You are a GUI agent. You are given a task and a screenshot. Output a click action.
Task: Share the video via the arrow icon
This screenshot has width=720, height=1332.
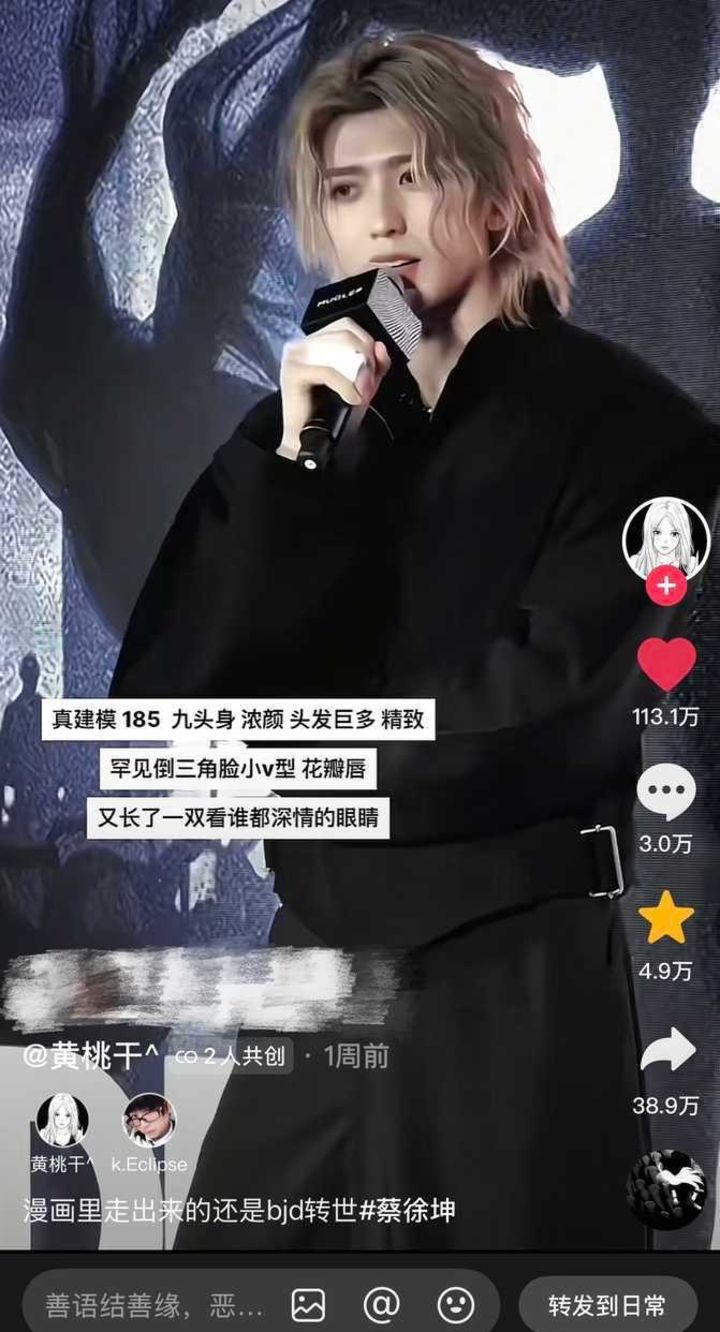pos(666,1050)
